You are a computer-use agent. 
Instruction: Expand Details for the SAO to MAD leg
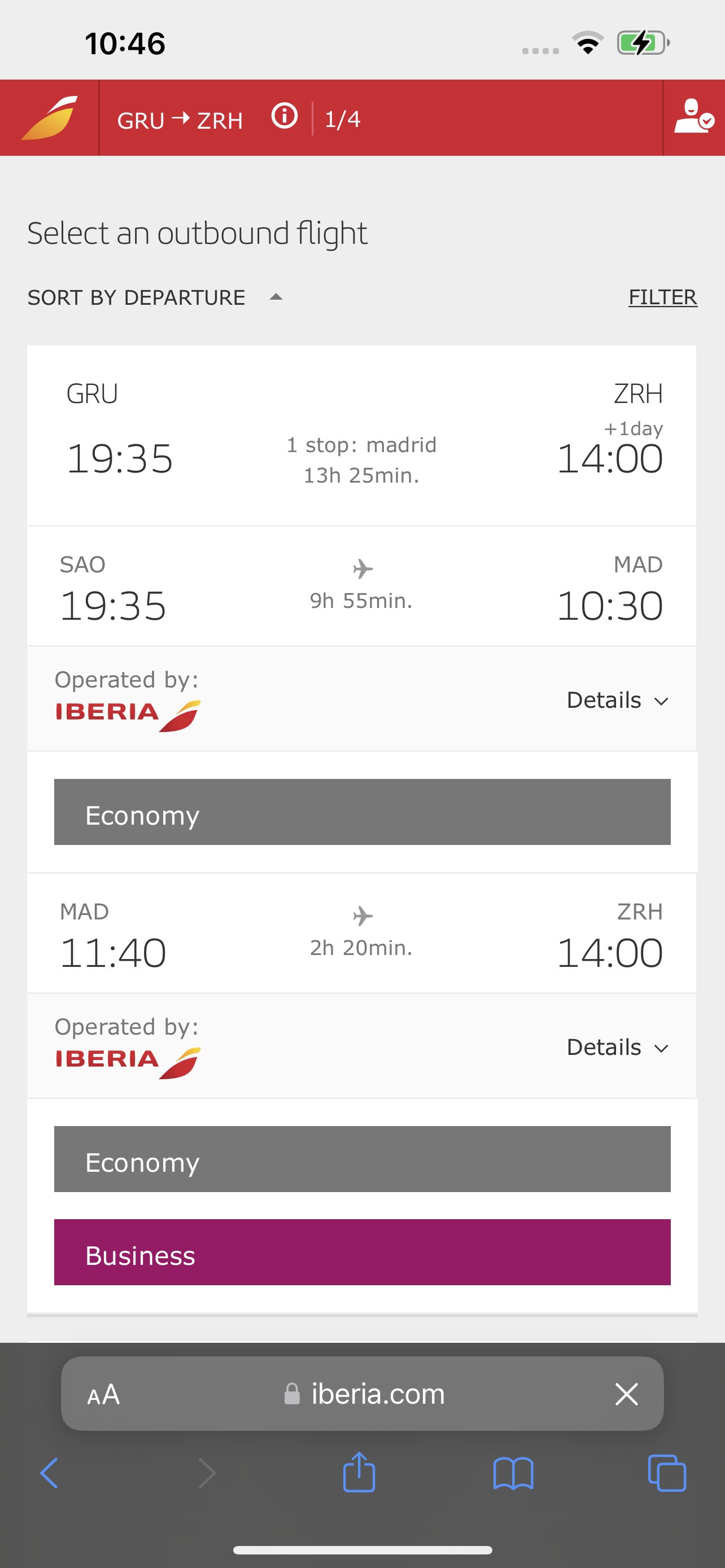pyautogui.click(x=617, y=700)
